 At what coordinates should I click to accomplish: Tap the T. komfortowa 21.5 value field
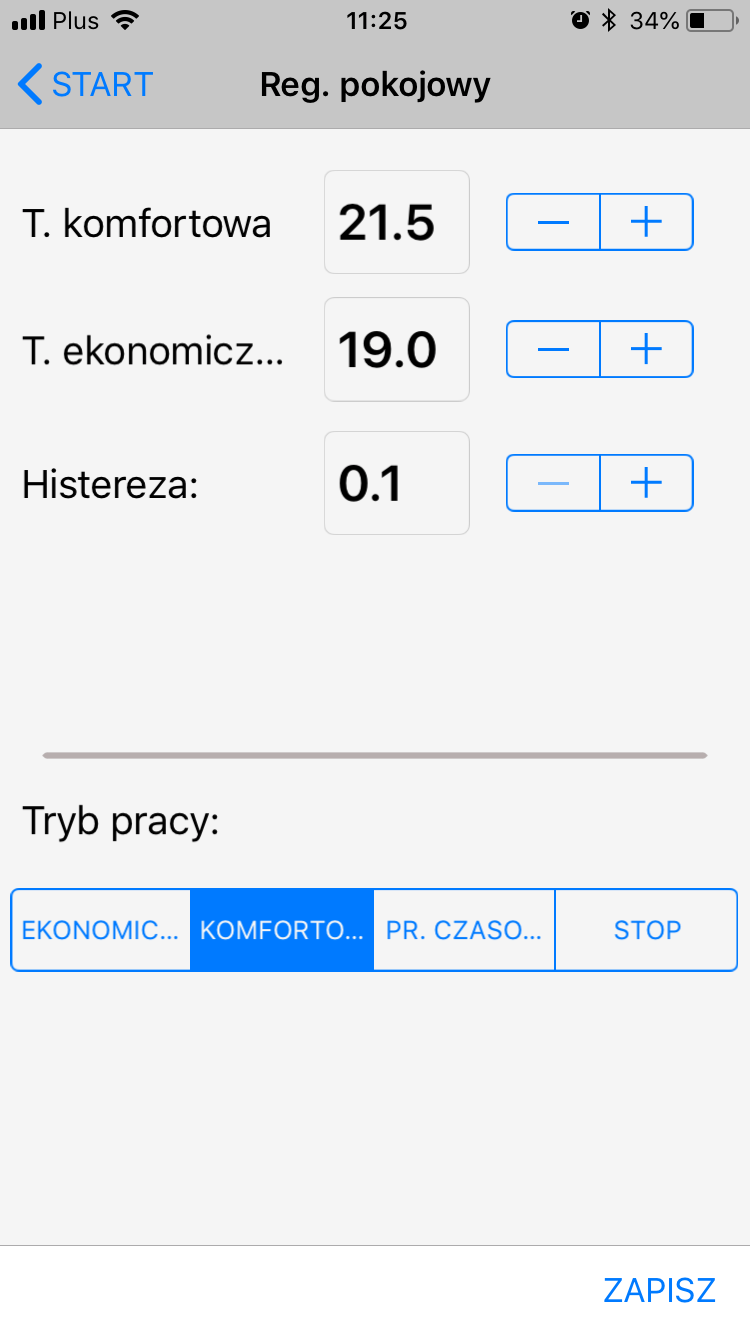pyautogui.click(x=397, y=222)
